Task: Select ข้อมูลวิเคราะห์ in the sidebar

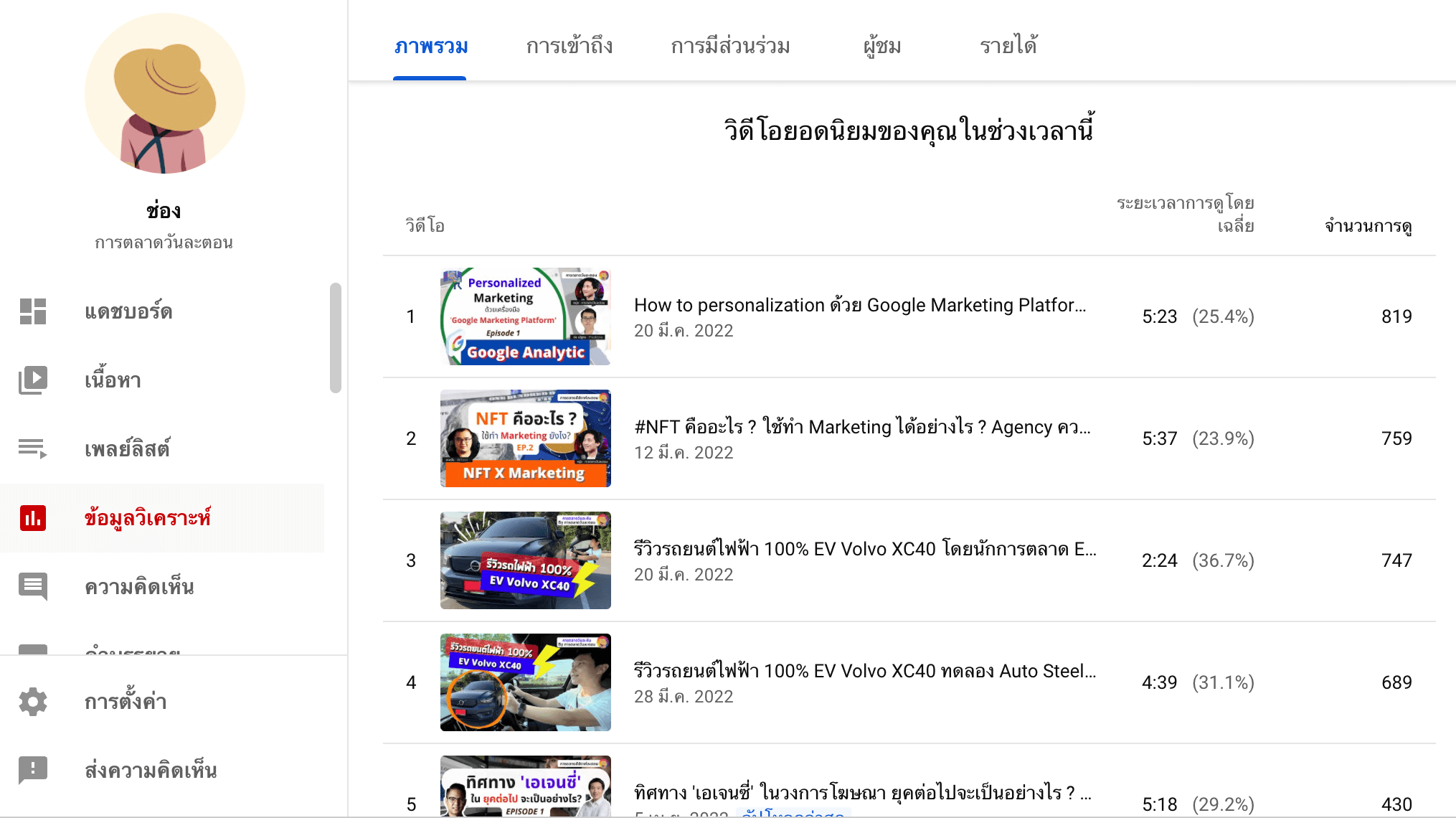Action: pyautogui.click(x=147, y=518)
